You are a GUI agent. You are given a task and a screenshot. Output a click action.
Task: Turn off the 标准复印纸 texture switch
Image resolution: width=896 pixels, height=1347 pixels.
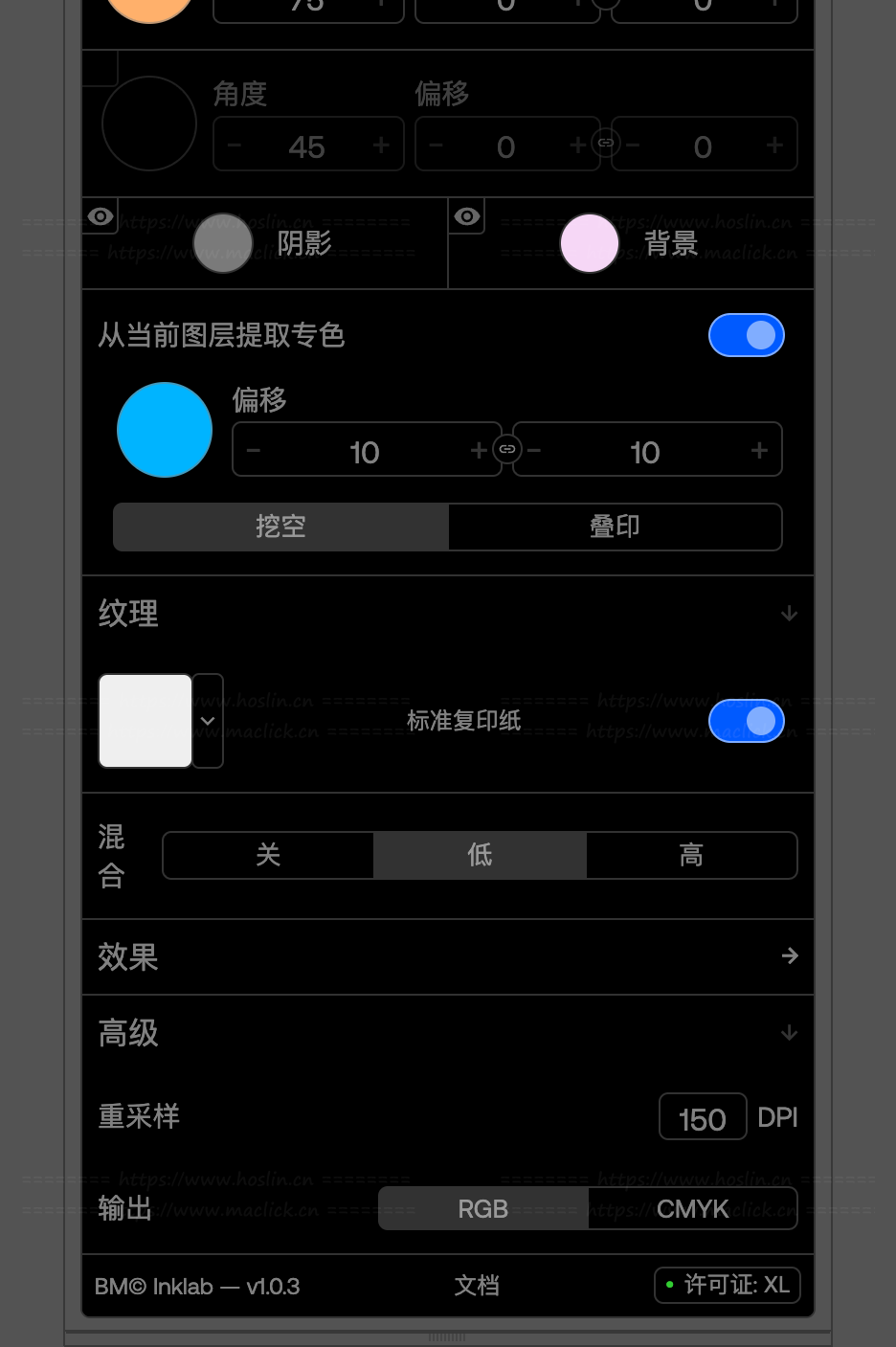pos(746,721)
